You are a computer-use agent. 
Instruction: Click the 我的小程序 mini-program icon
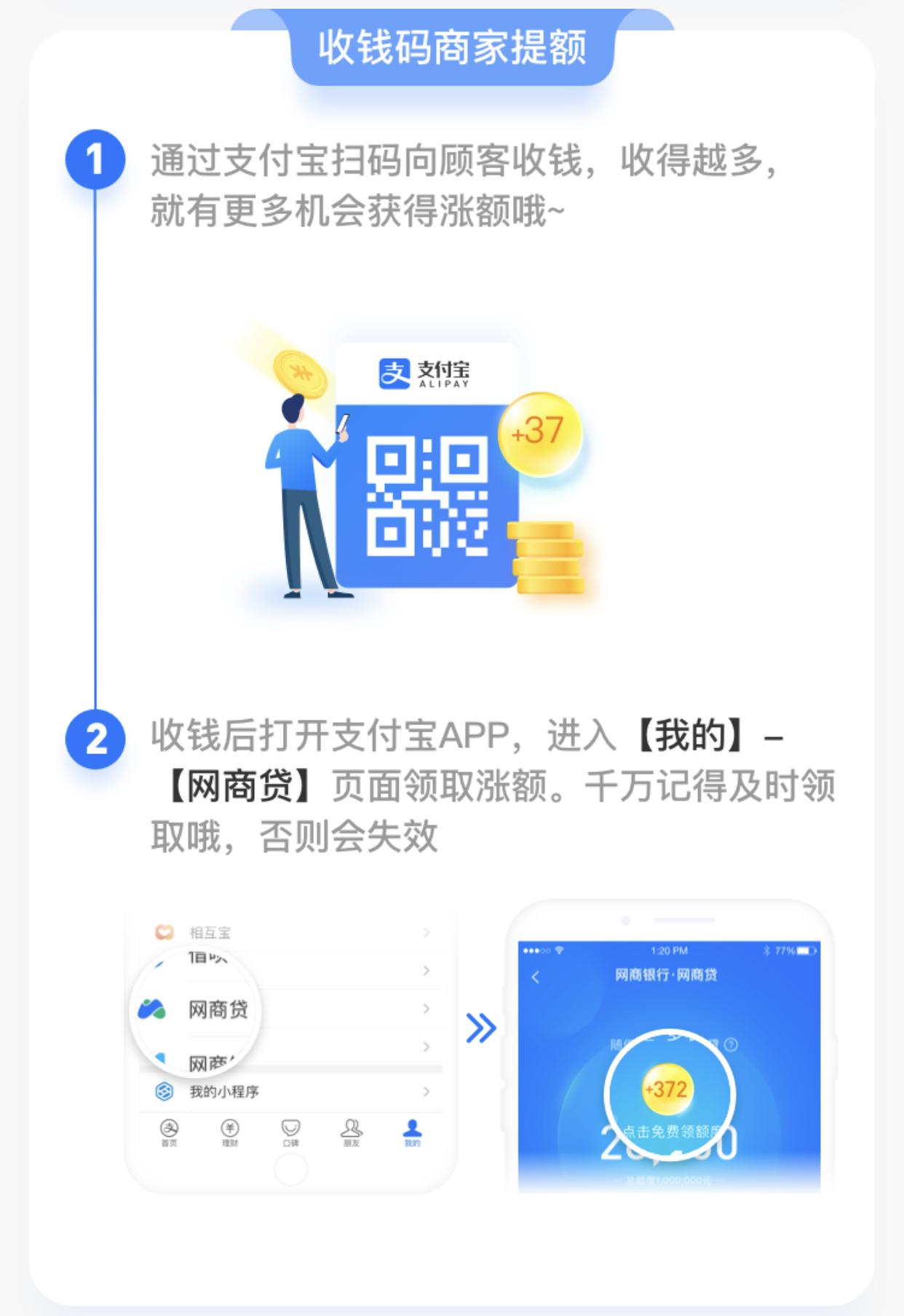[x=164, y=1091]
